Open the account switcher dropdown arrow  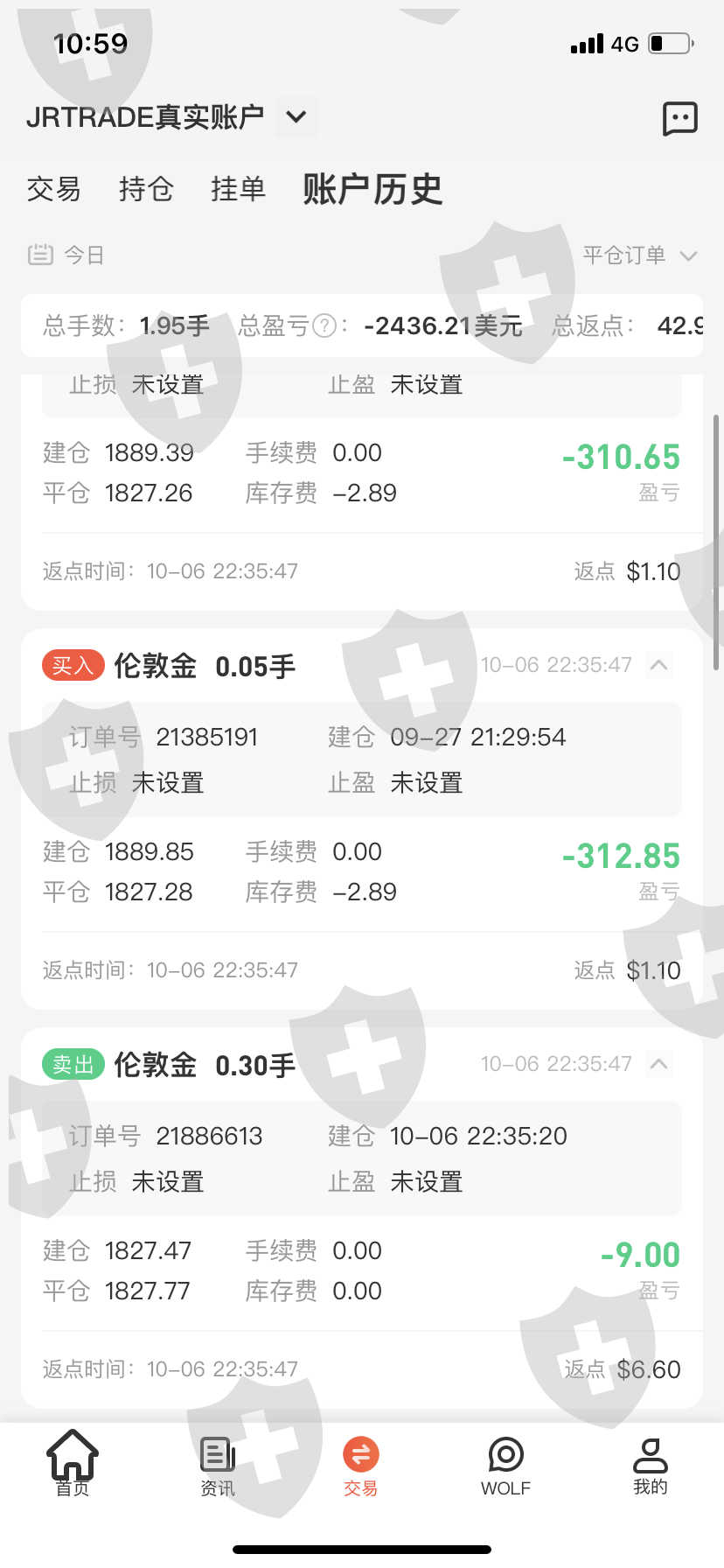pos(296,117)
